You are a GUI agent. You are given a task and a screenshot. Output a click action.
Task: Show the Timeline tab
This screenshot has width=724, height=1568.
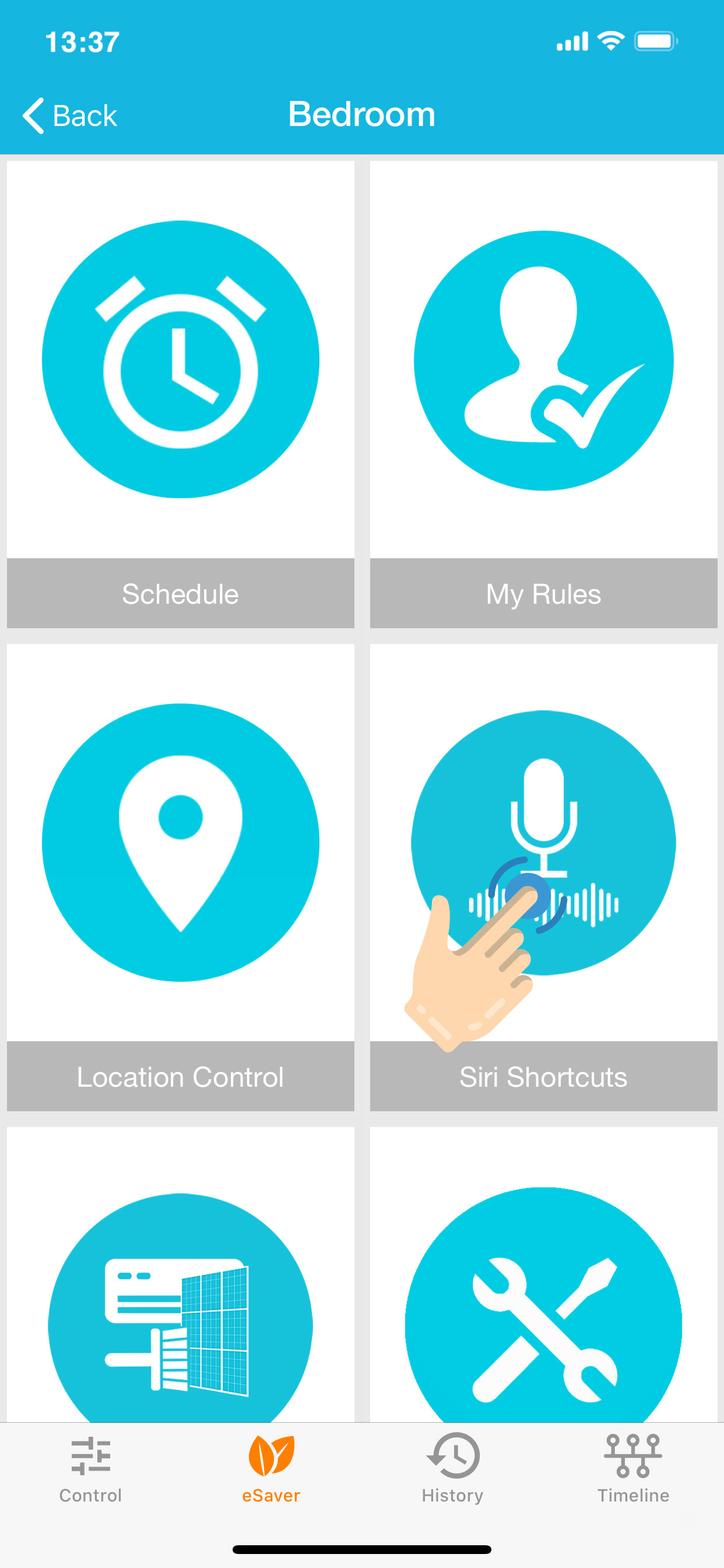point(632,1468)
